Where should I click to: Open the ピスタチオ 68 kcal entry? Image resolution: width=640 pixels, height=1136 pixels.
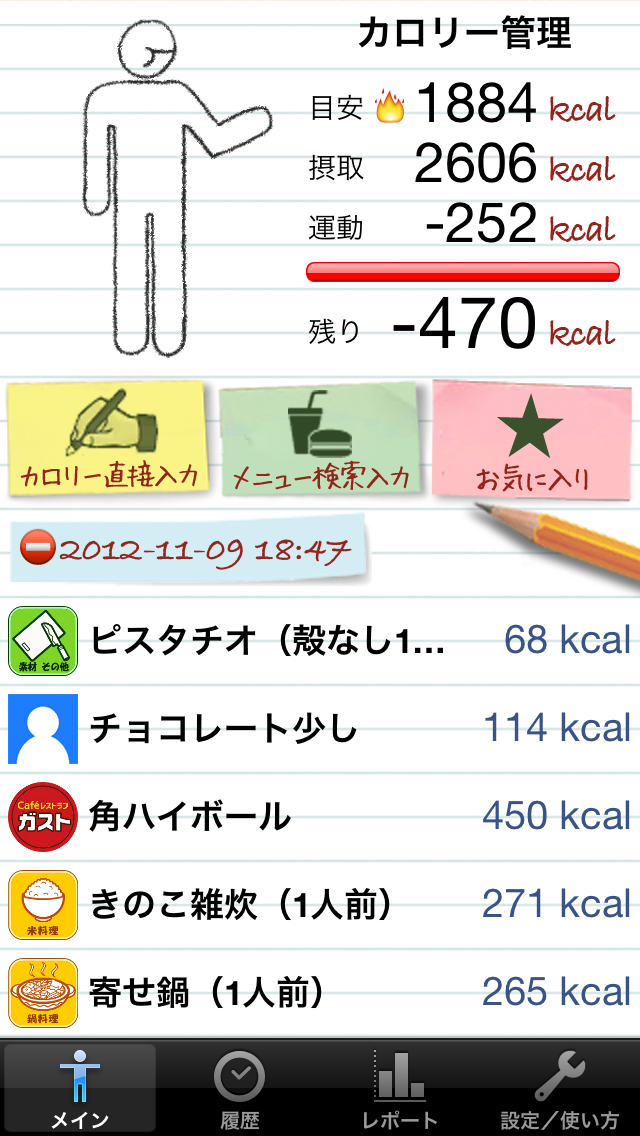click(x=320, y=640)
